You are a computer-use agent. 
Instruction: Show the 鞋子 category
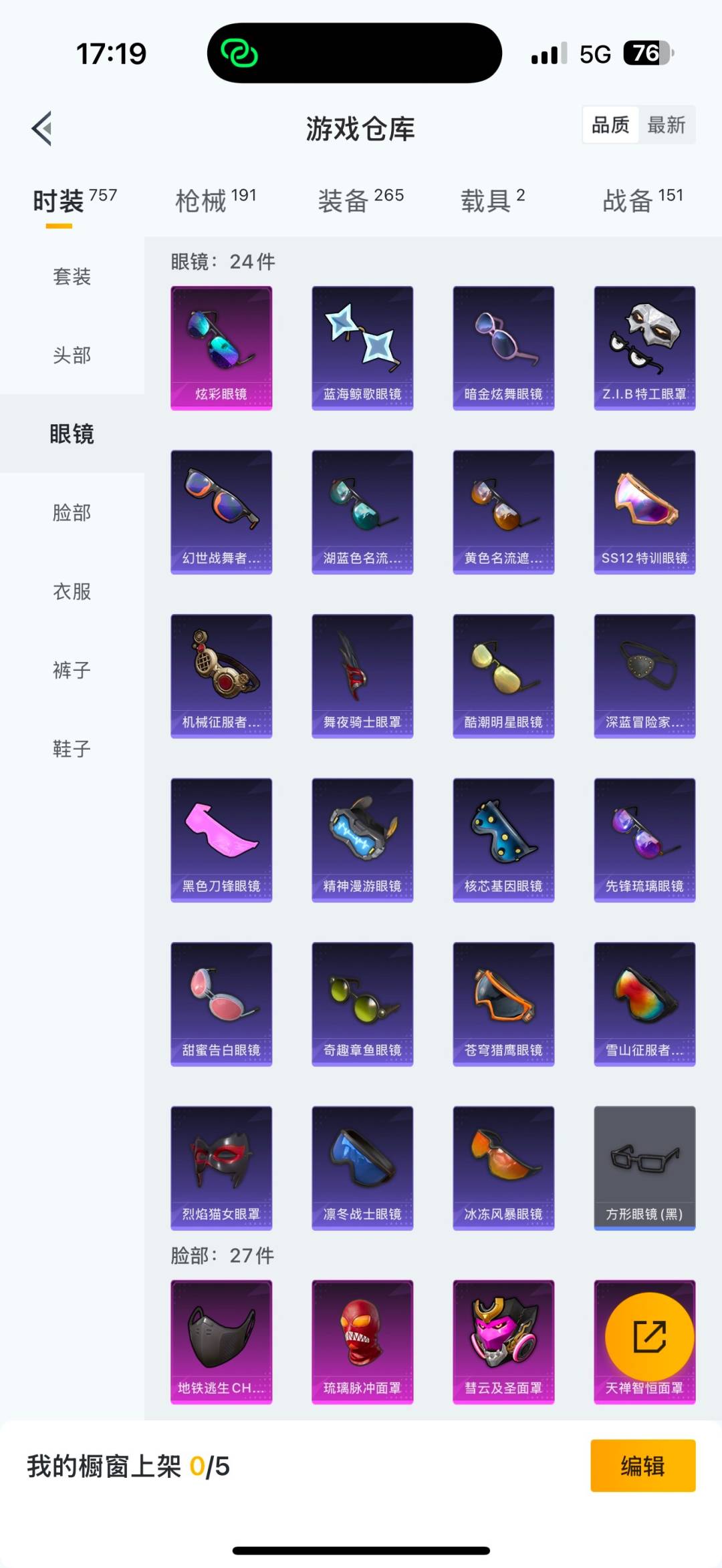(72, 749)
